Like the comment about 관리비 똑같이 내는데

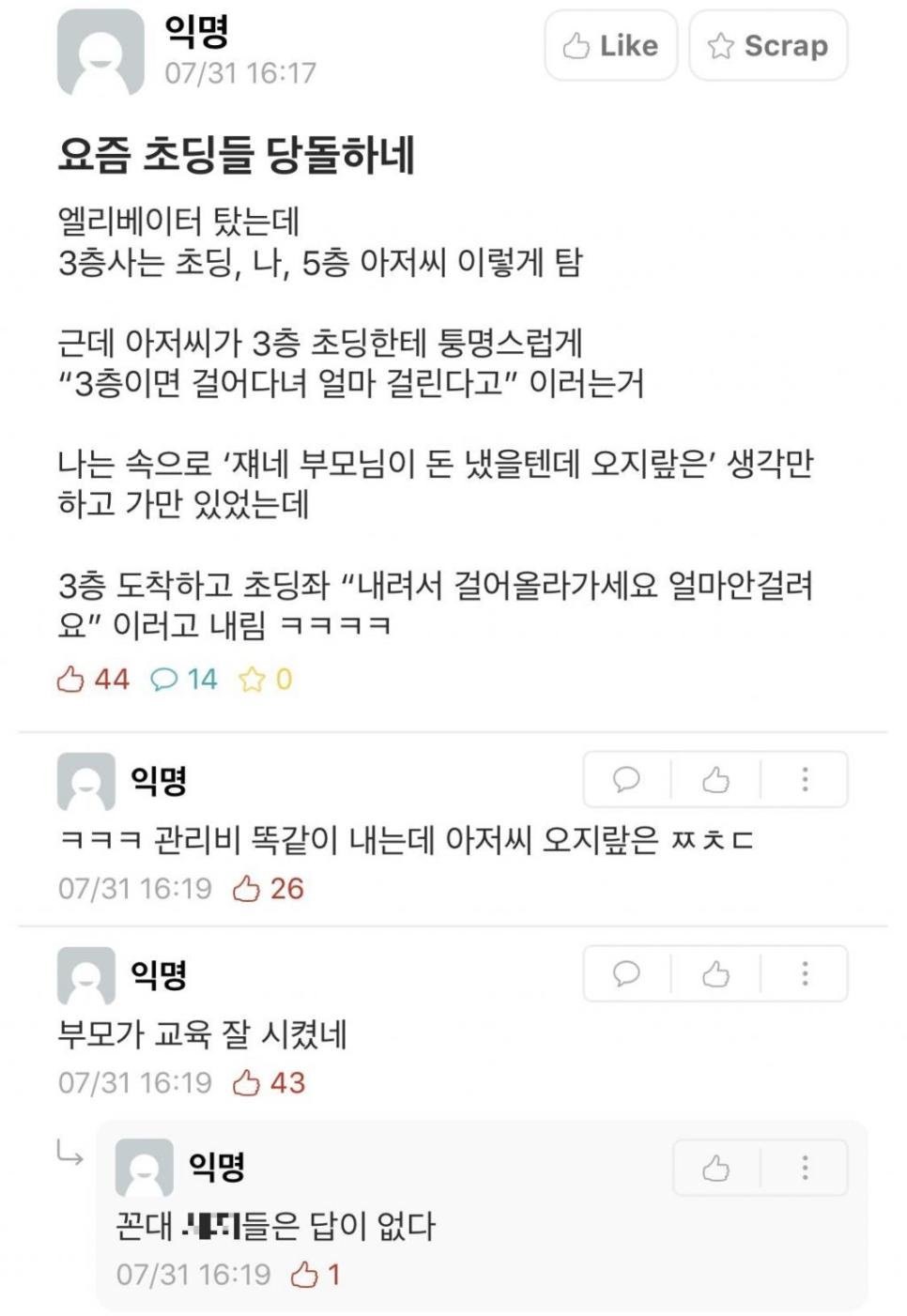click(715, 779)
